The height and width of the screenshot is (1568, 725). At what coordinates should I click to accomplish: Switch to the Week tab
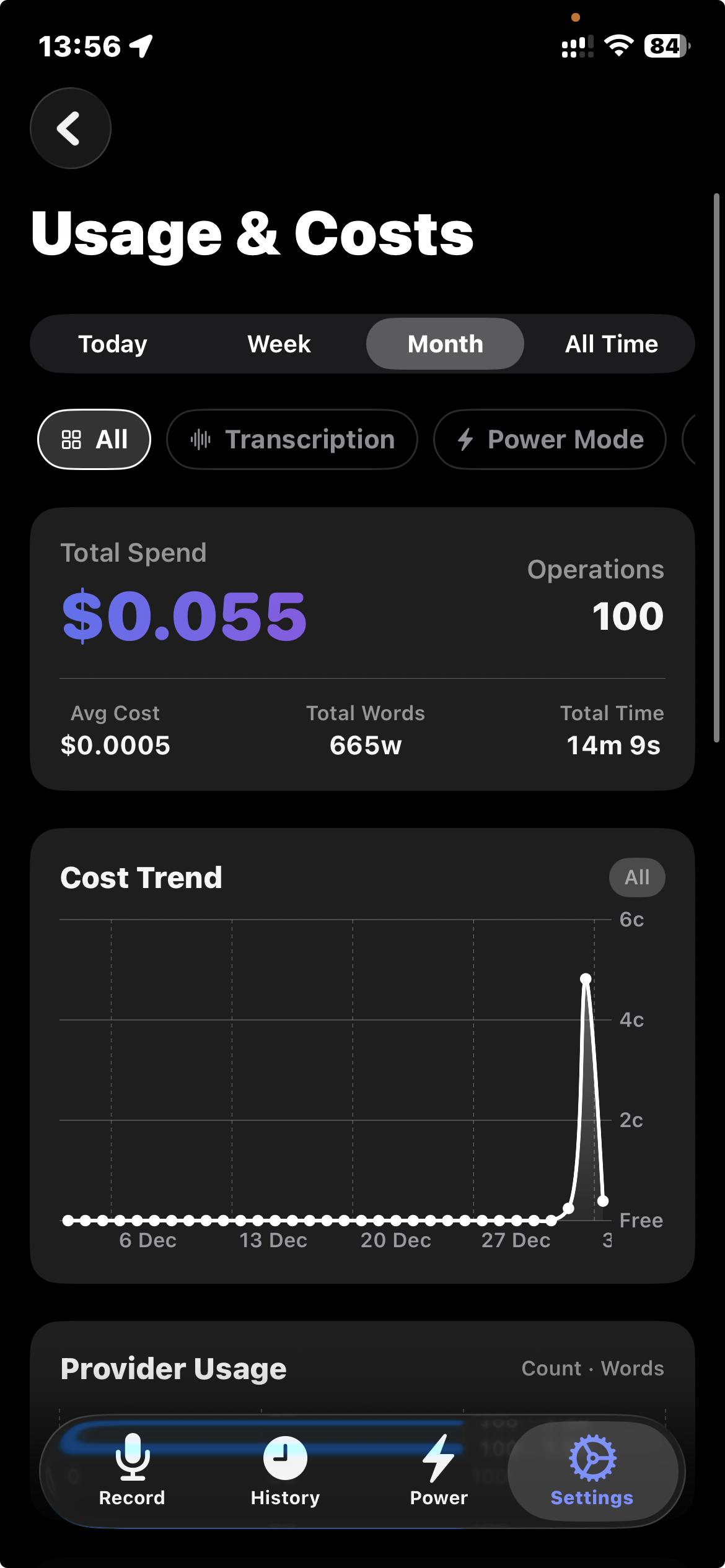tap(278, 344)
